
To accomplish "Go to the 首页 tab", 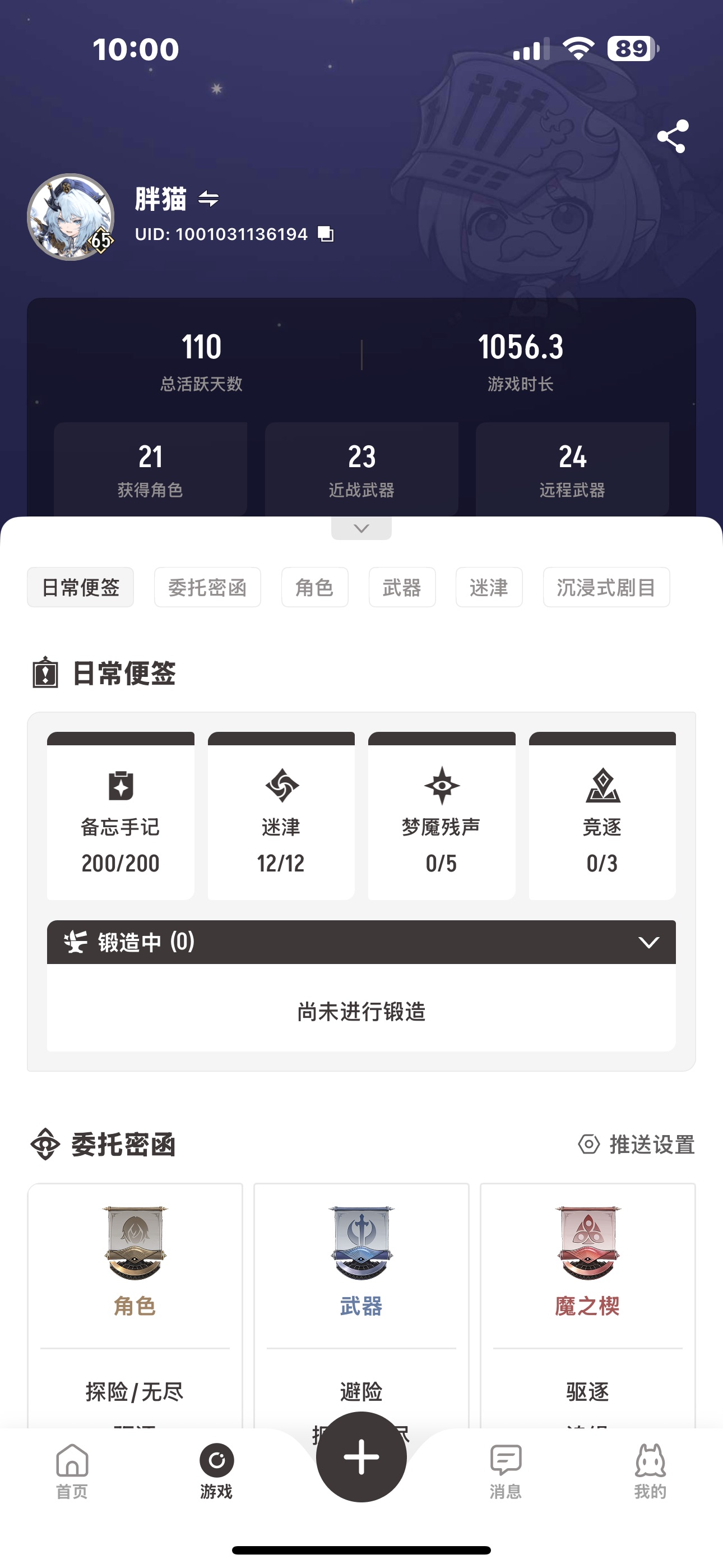I will (x=72, y=1470).
